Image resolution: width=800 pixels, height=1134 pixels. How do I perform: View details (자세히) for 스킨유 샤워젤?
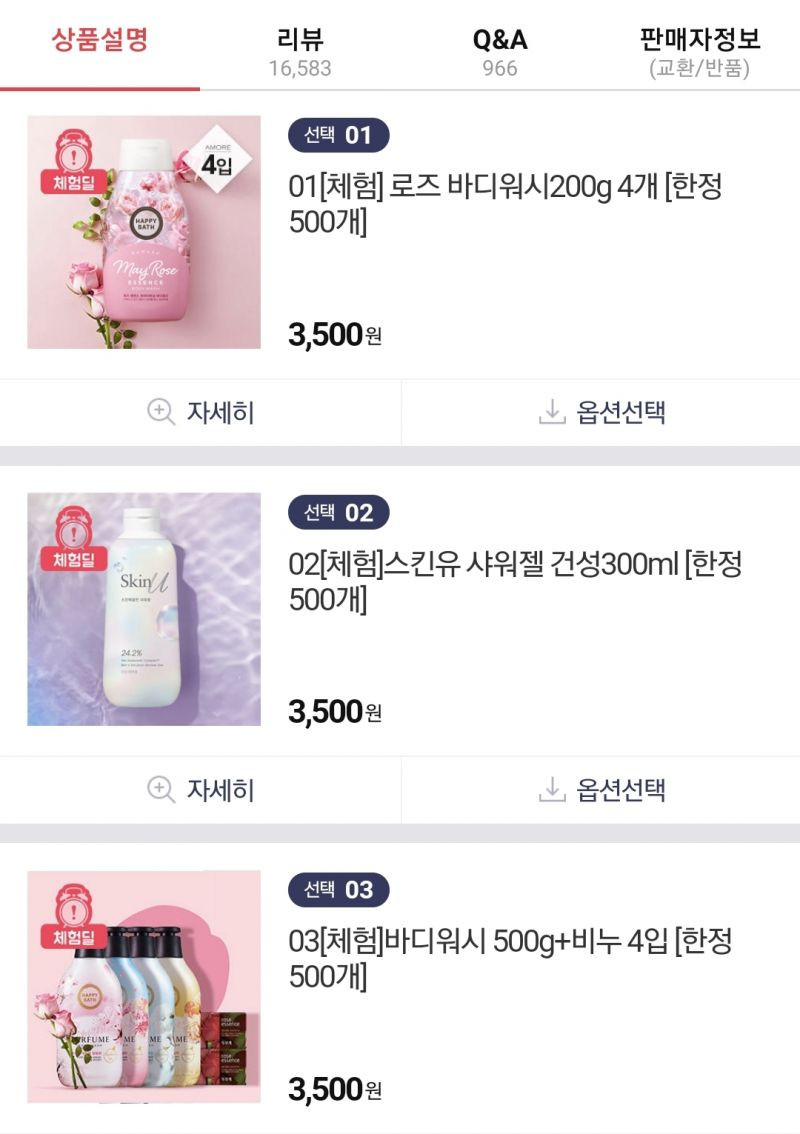pyautogui.click(x=200, y=790)
